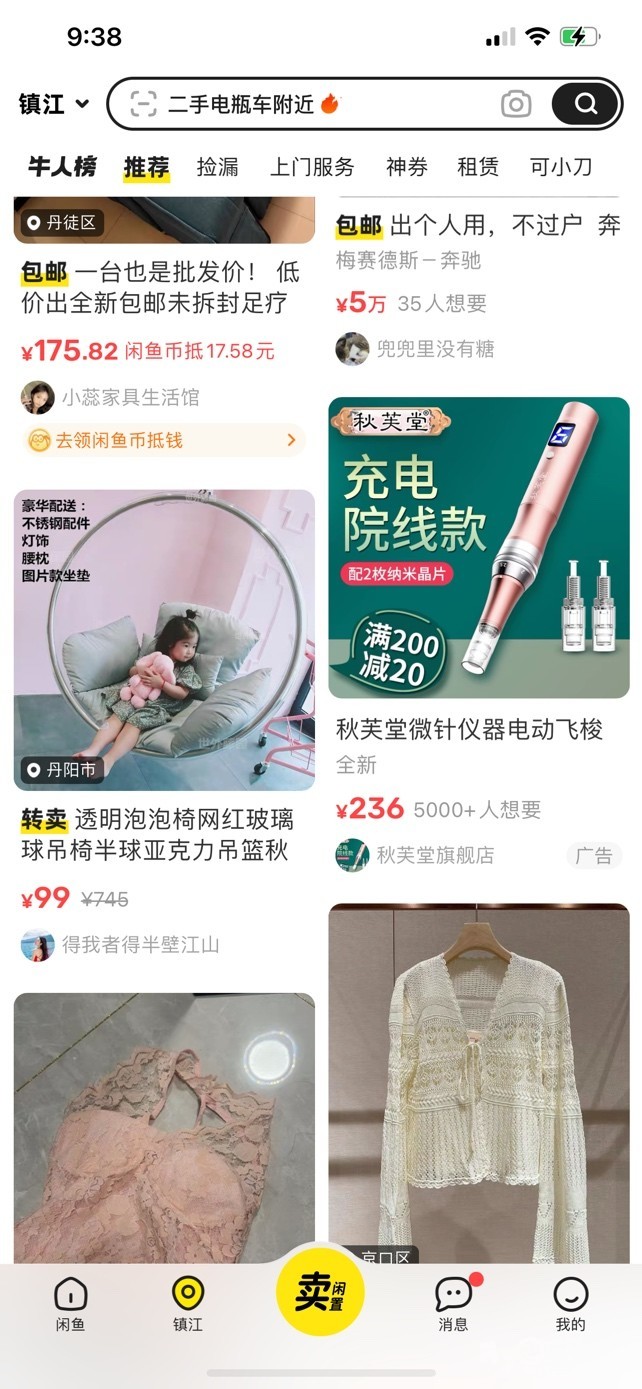
Task: Switch to the 牛人榜 tab
Action: [x=62, y=167]
